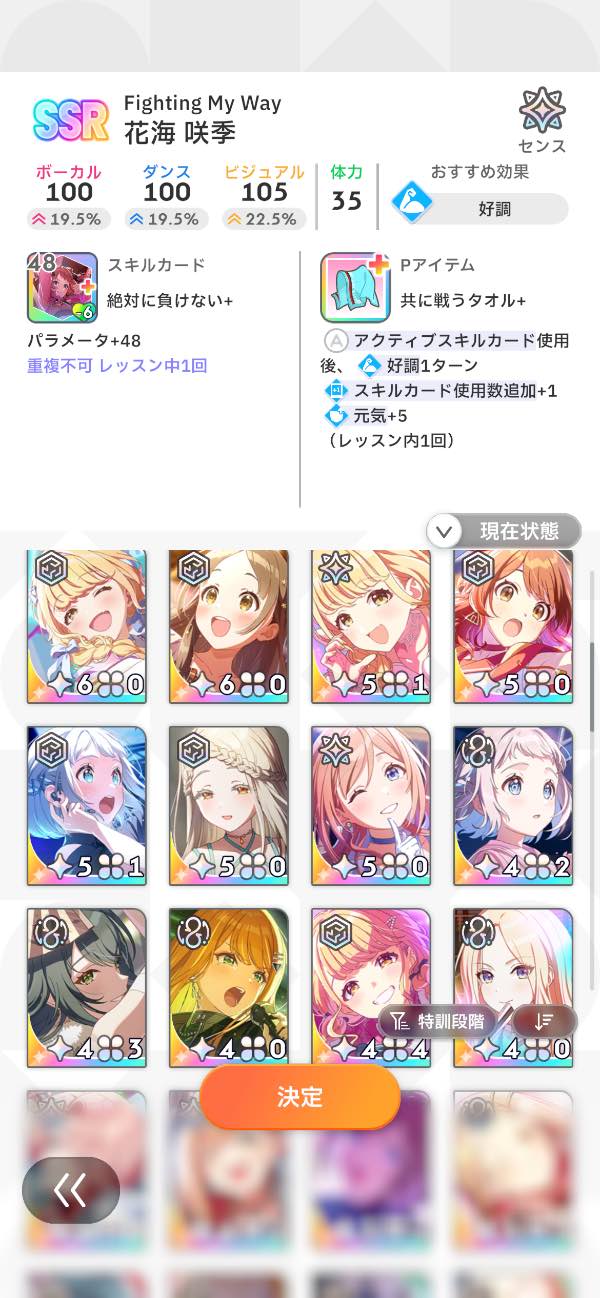Select winking peach-haired idol card
This screenshot has width=600, height=1298.
[371, 805]
